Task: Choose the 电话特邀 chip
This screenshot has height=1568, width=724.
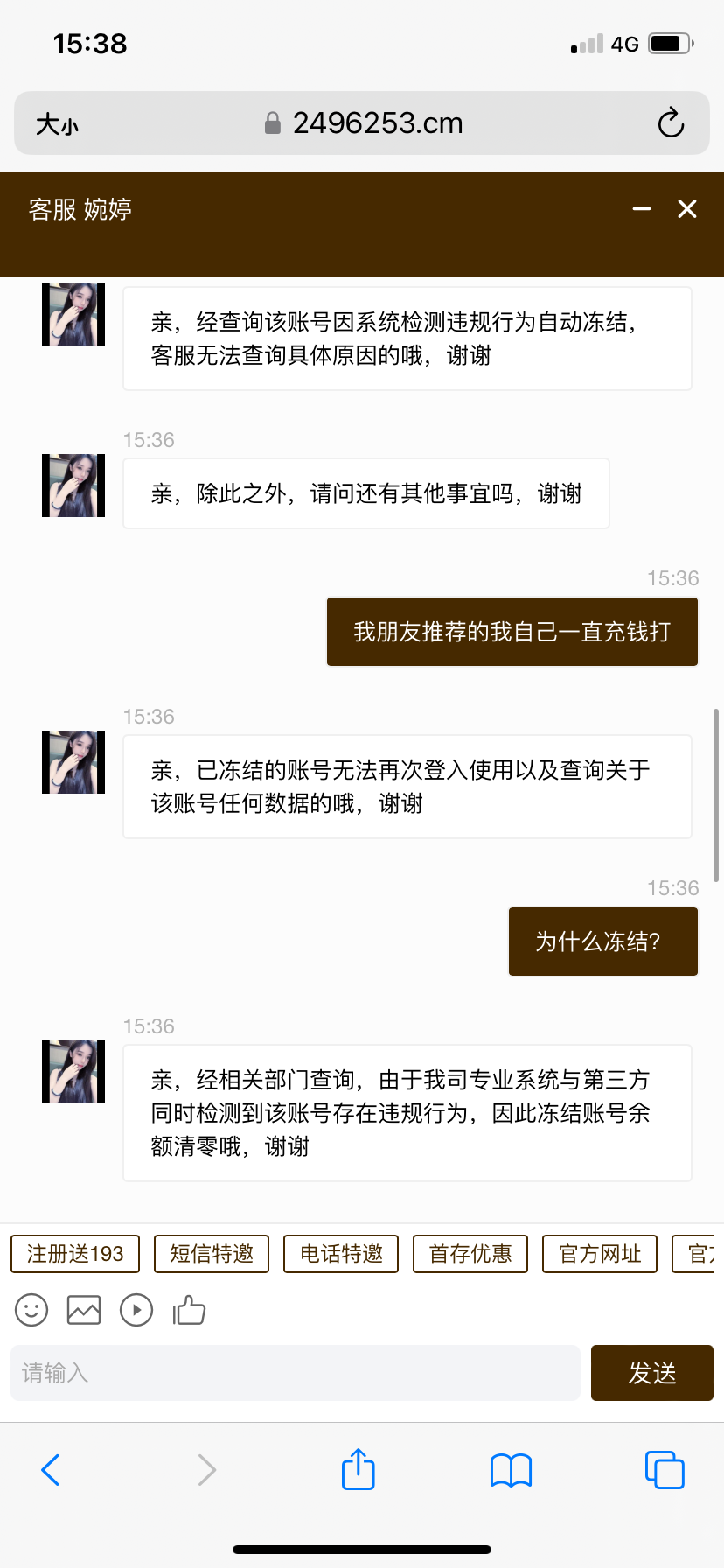Action: click(341, 1254)
